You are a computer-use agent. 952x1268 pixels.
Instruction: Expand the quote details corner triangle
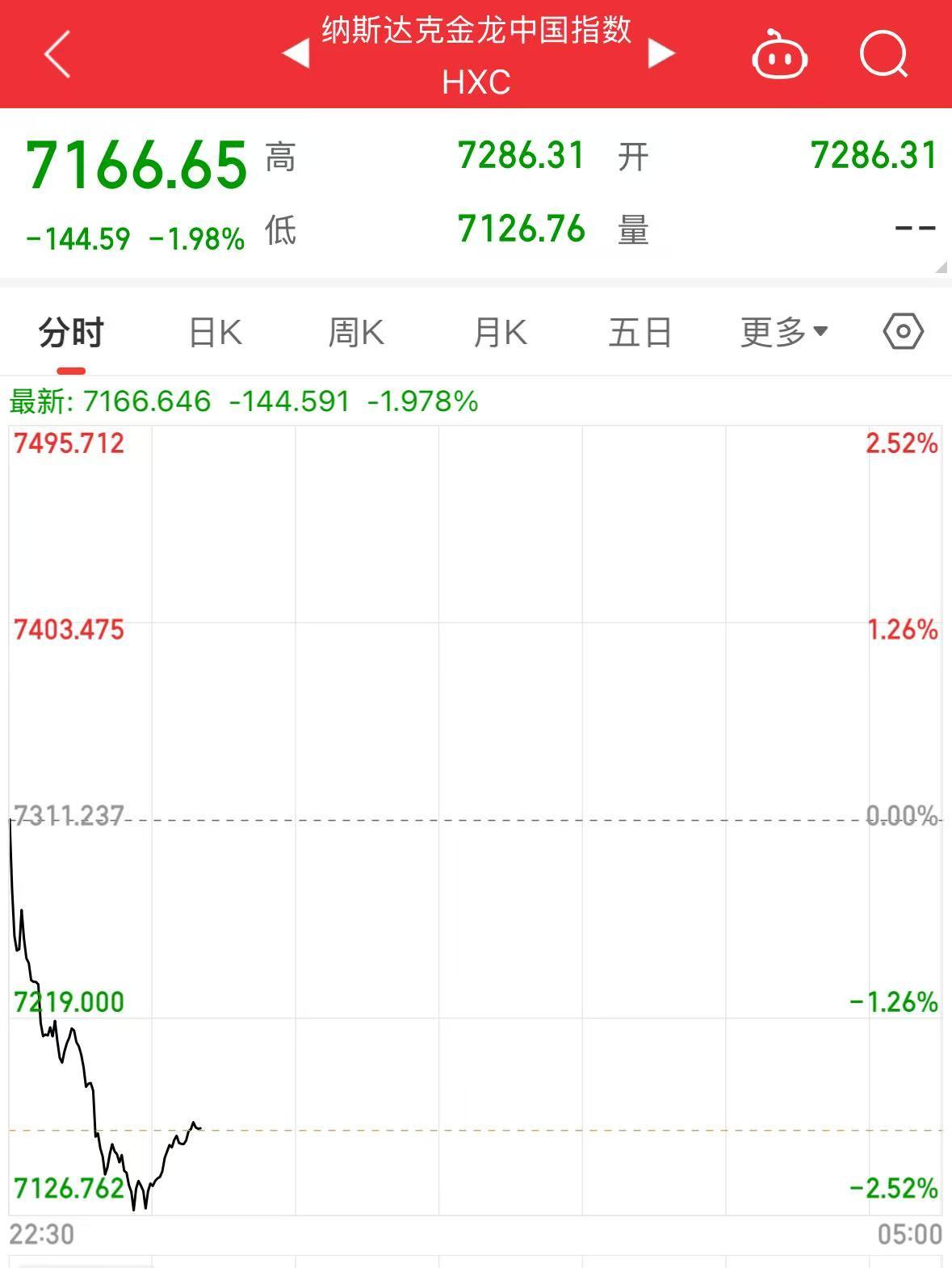(x=941, y=267)
